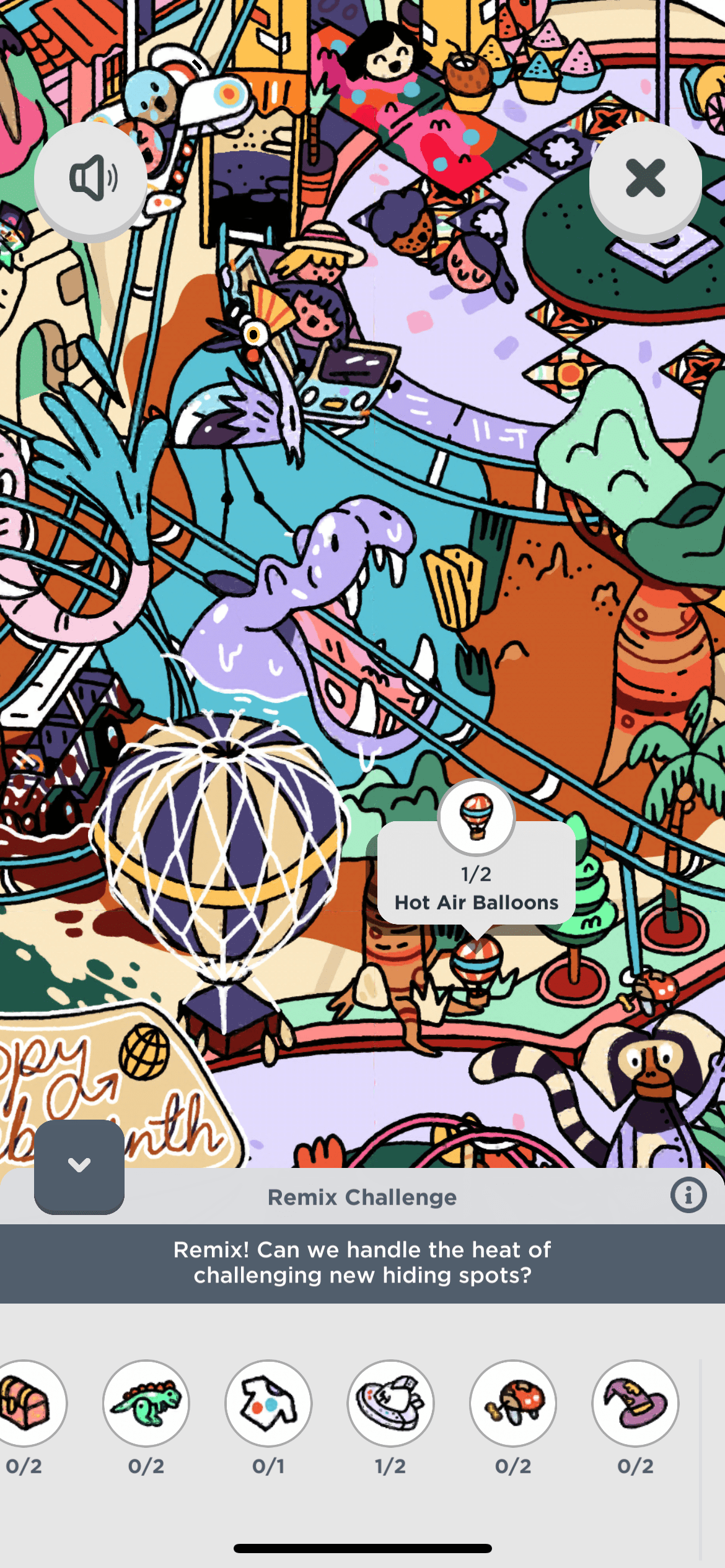Close the hidden object game

click(645, 178)
